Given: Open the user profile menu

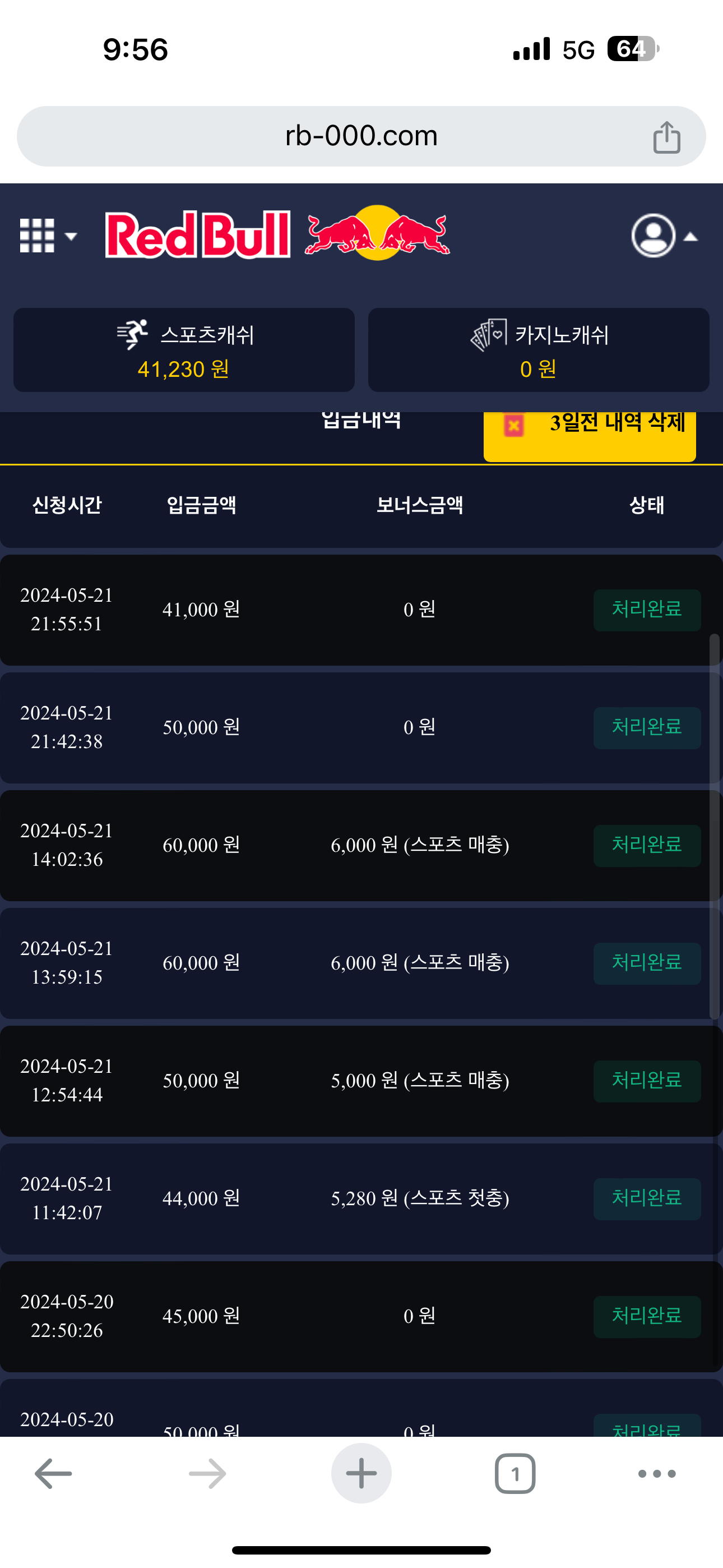Looking at the screenshot, I should [x=662, y=236].
